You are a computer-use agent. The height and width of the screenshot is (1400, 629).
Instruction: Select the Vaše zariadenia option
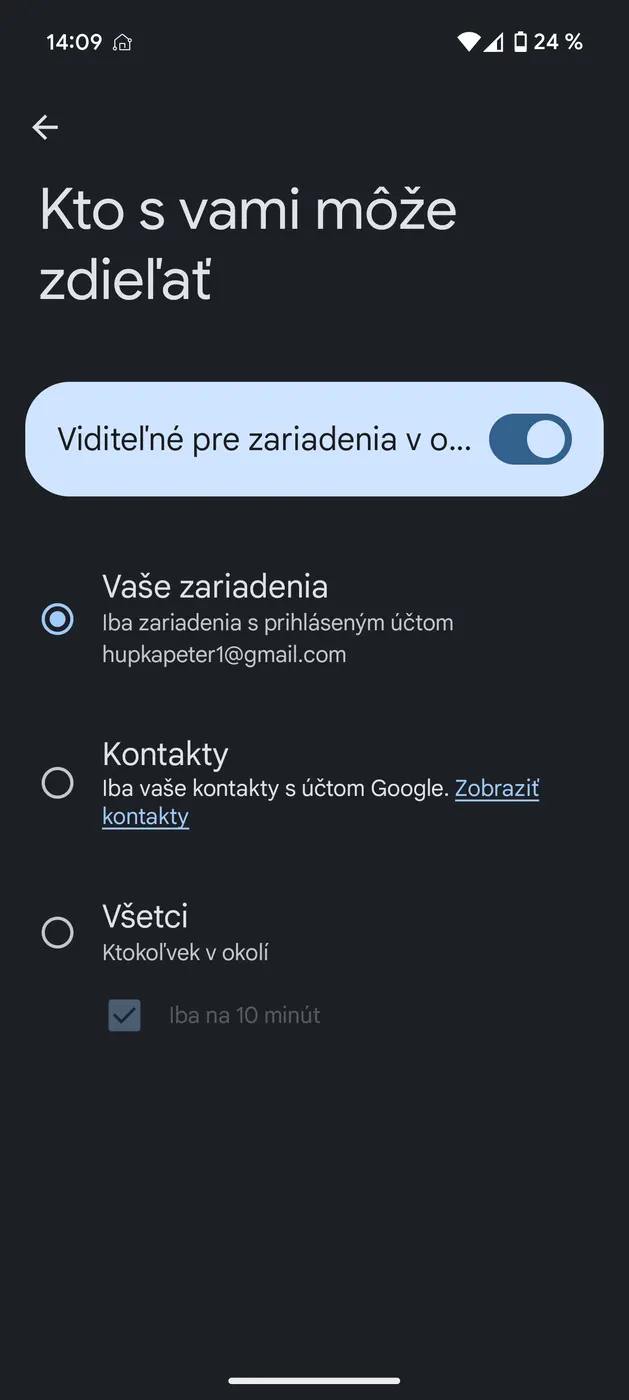pos(58,619)
